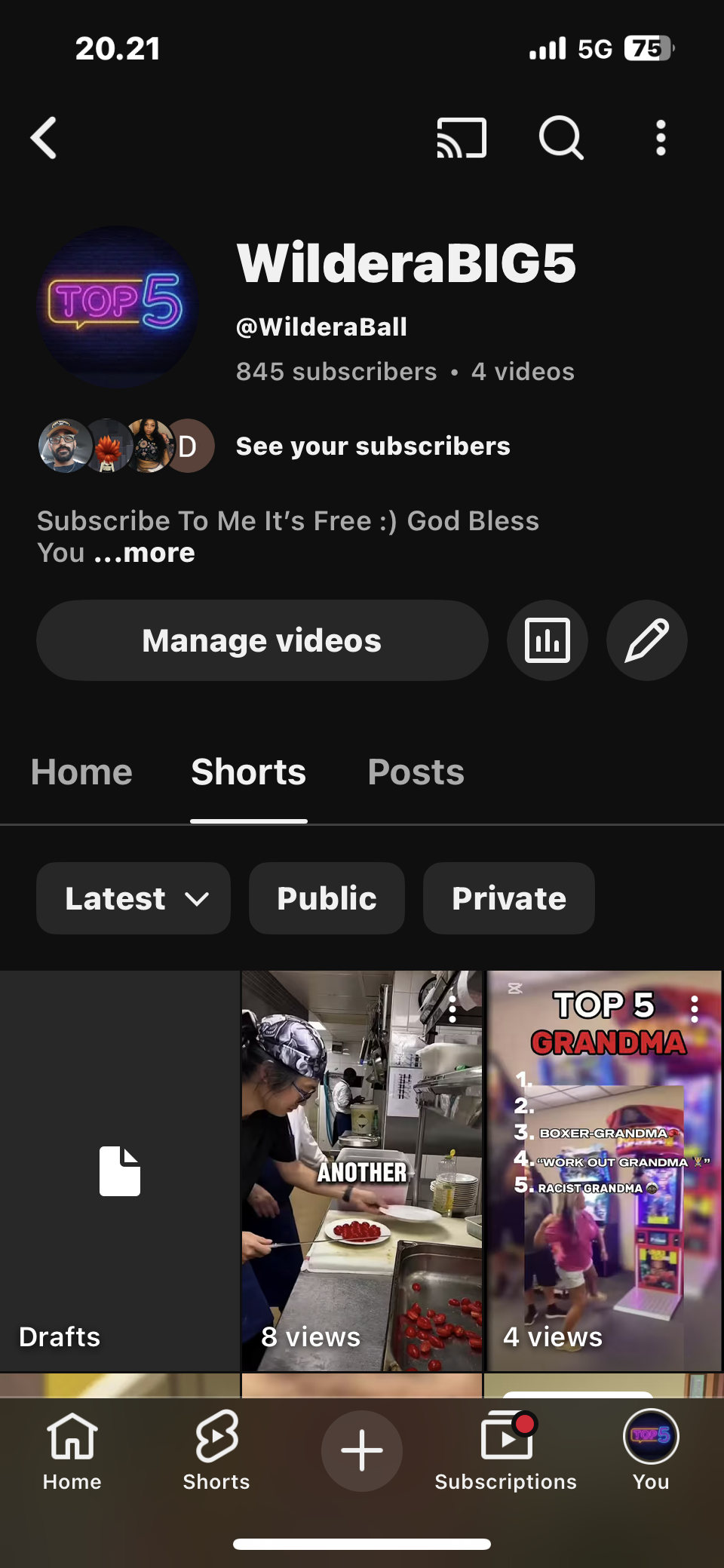View channel analytics chart icon
The height and width of the screenshot is (1568, 724).
point(548,640)
